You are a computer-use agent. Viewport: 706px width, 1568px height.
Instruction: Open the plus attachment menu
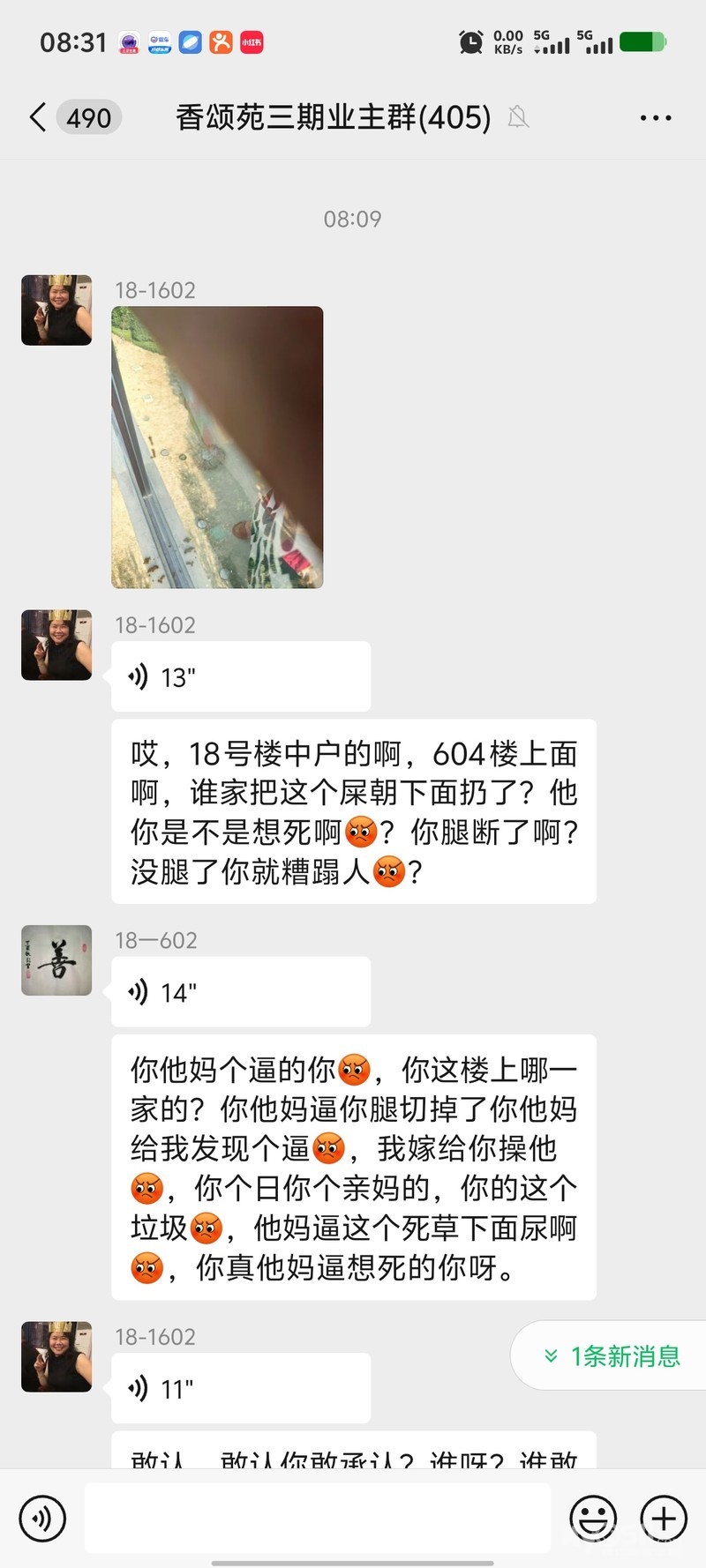coord(664,1518)
